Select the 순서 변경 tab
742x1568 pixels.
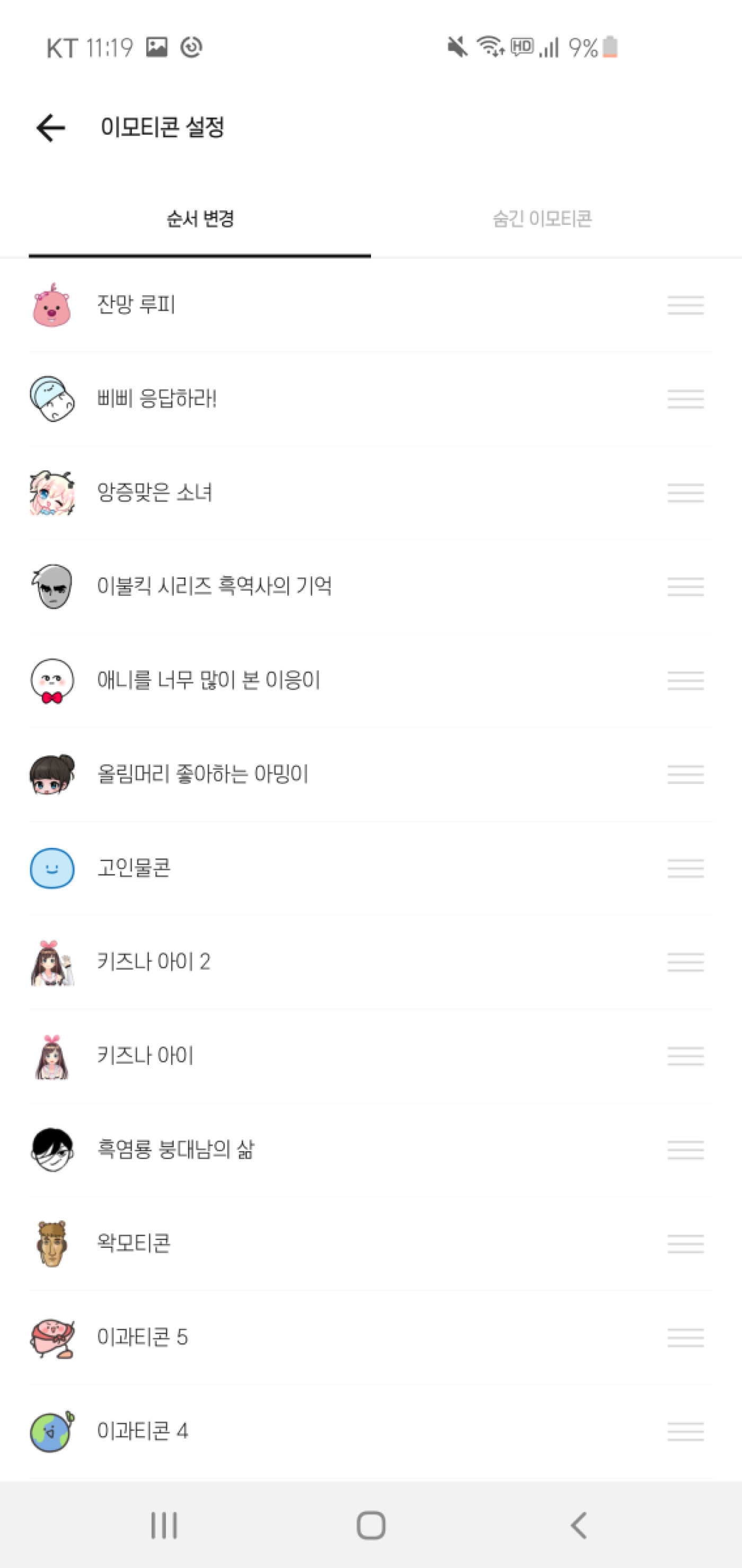(200, 219)
